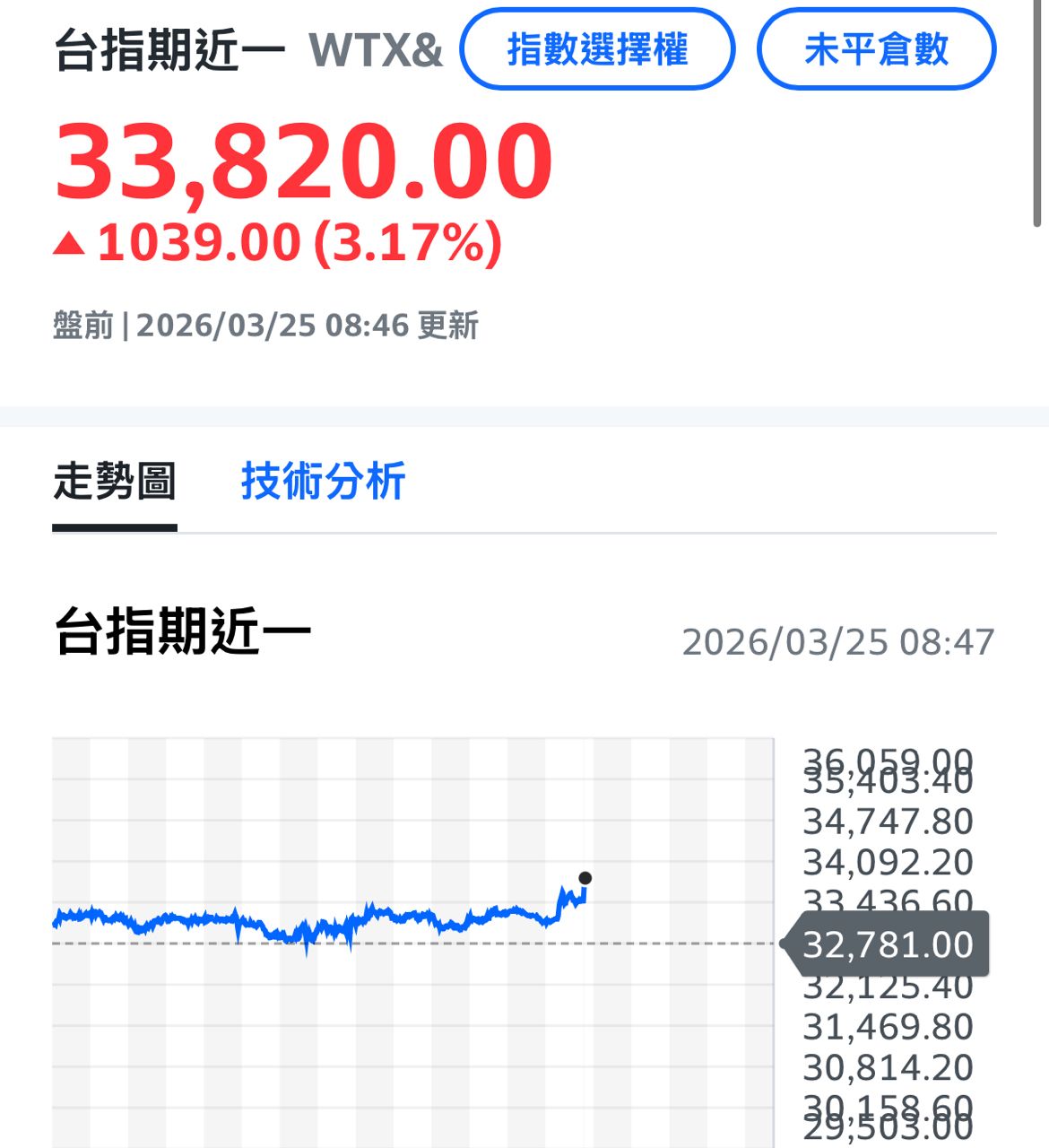Viewport: 1049px width, 1148px height.
Task: Switch to the 技術分析 tab
Action: point(323,482)
